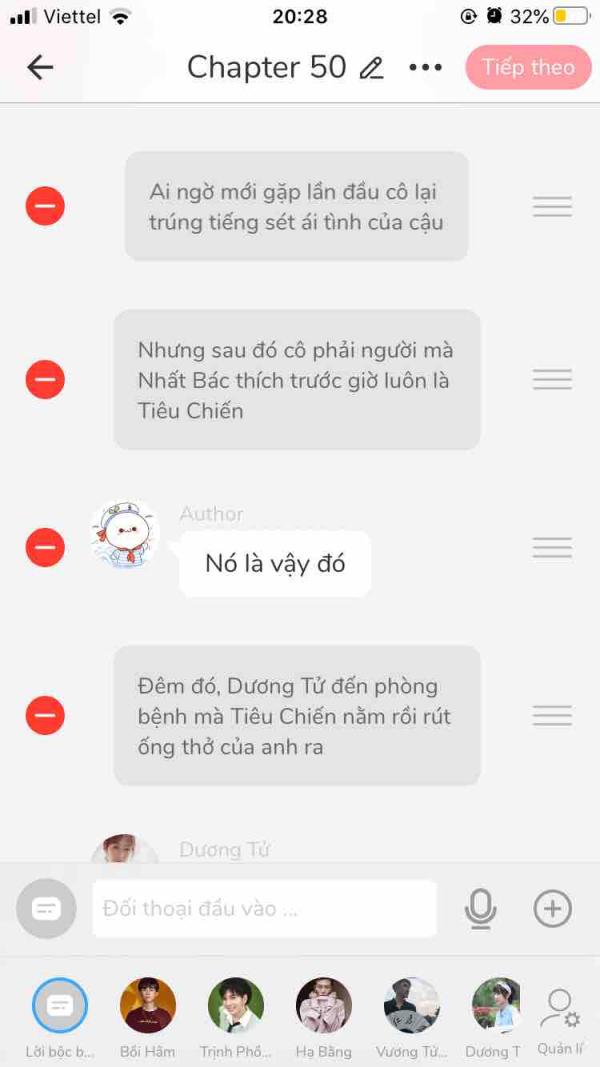Edit the Chapter 50 title pencil
The width and height of the screenshot is (600, 1067).
point(371,68)
